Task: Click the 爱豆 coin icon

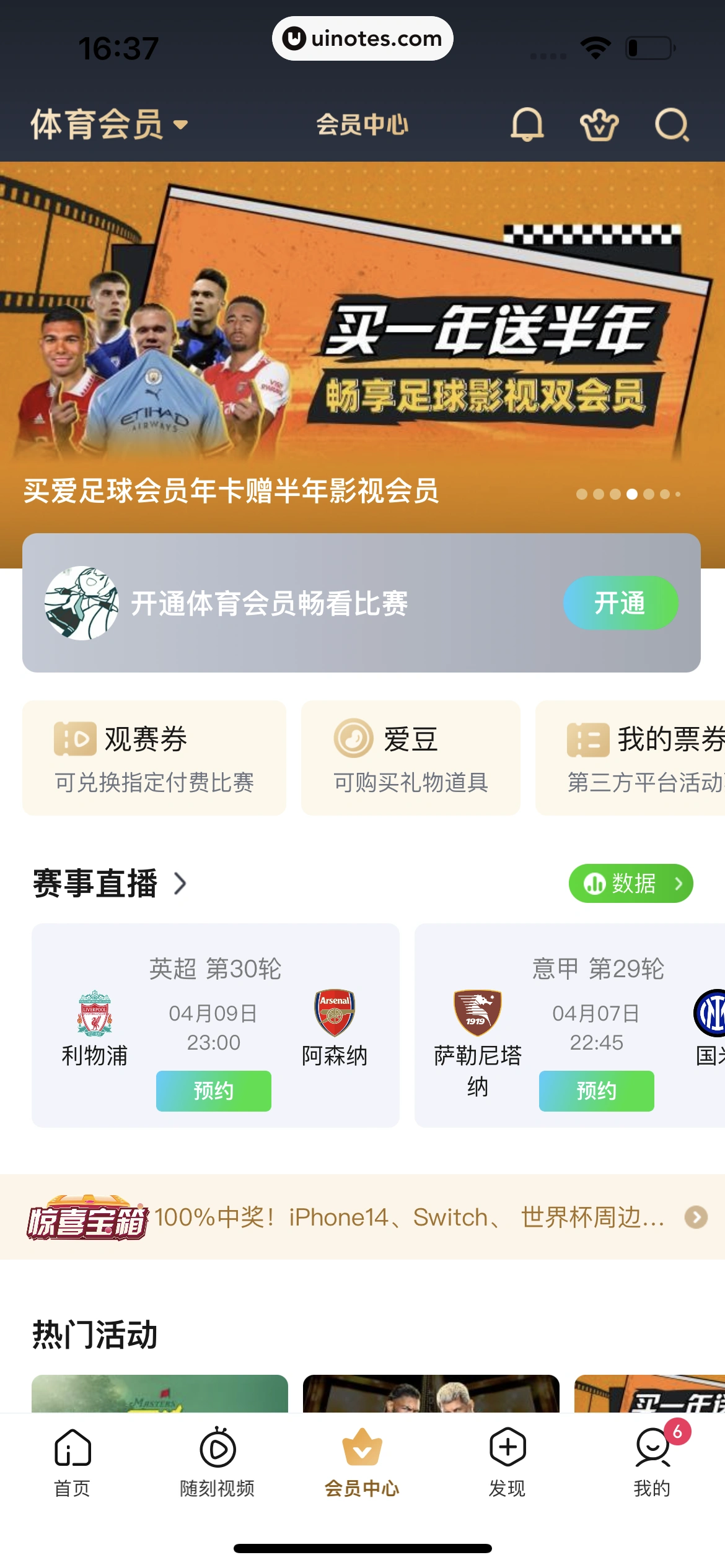Action: (352, 739)
